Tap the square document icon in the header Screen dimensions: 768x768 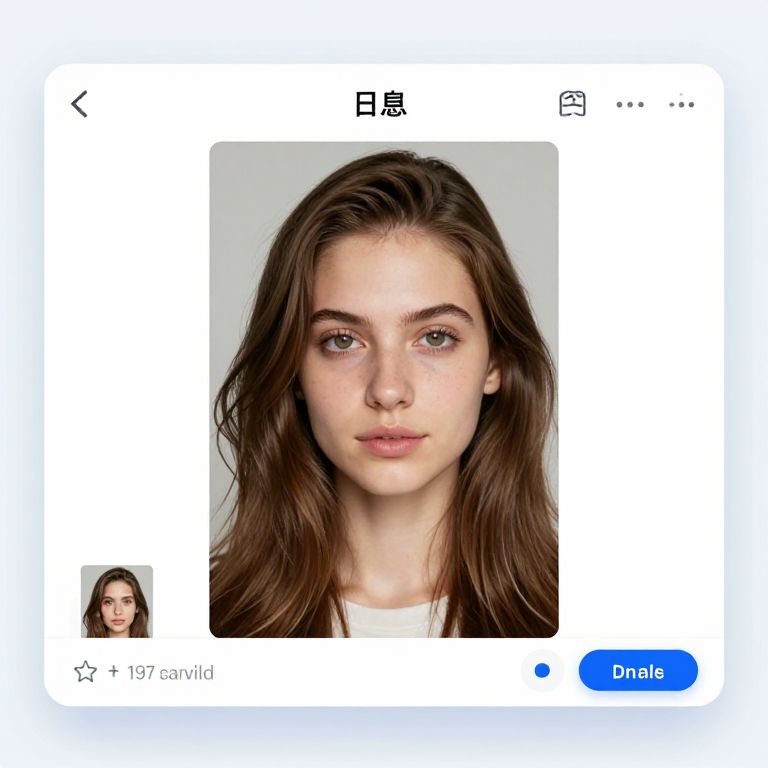tap(572, 104)
